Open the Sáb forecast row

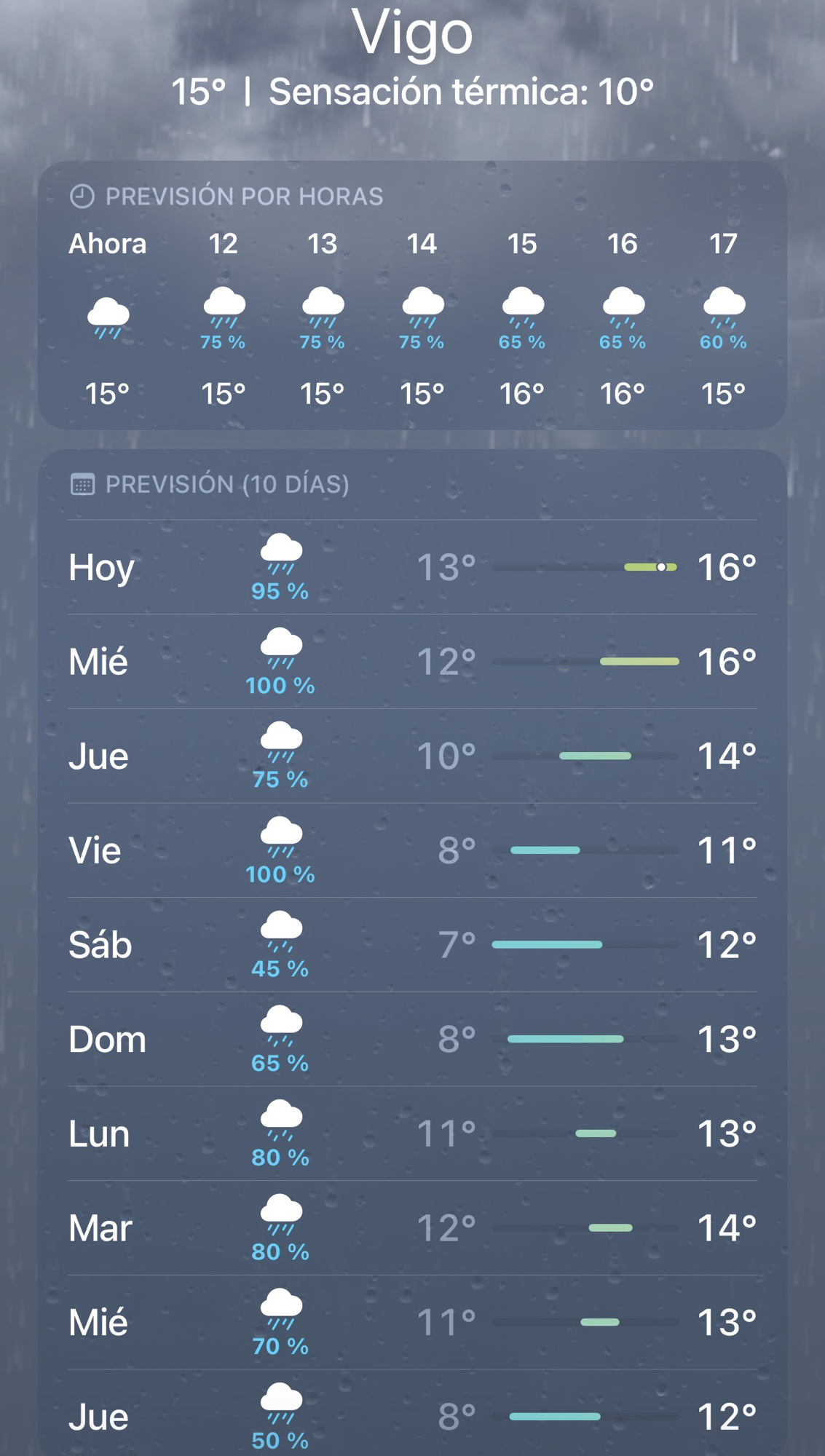tap(412, 945)
